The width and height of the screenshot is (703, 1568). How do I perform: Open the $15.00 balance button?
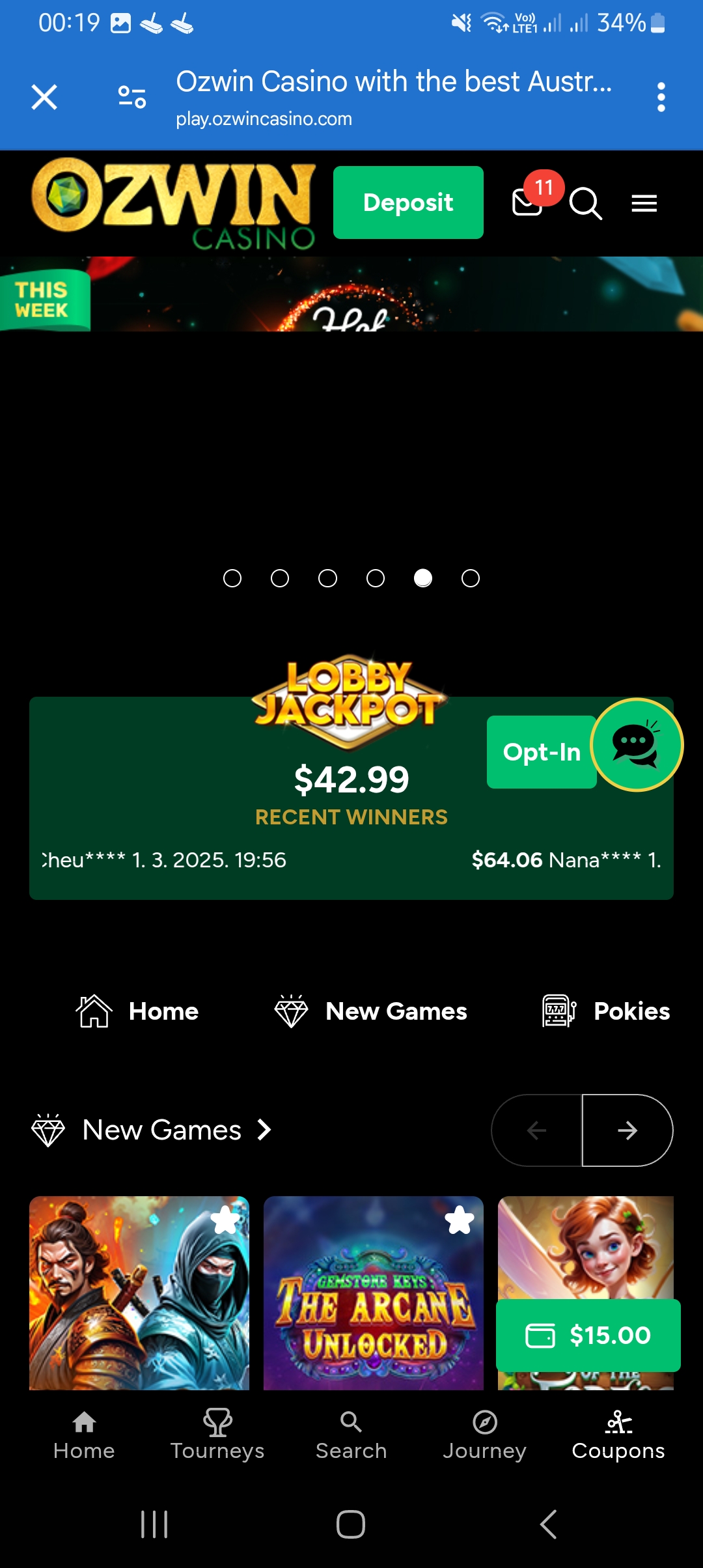click(x=588, y=1336)
